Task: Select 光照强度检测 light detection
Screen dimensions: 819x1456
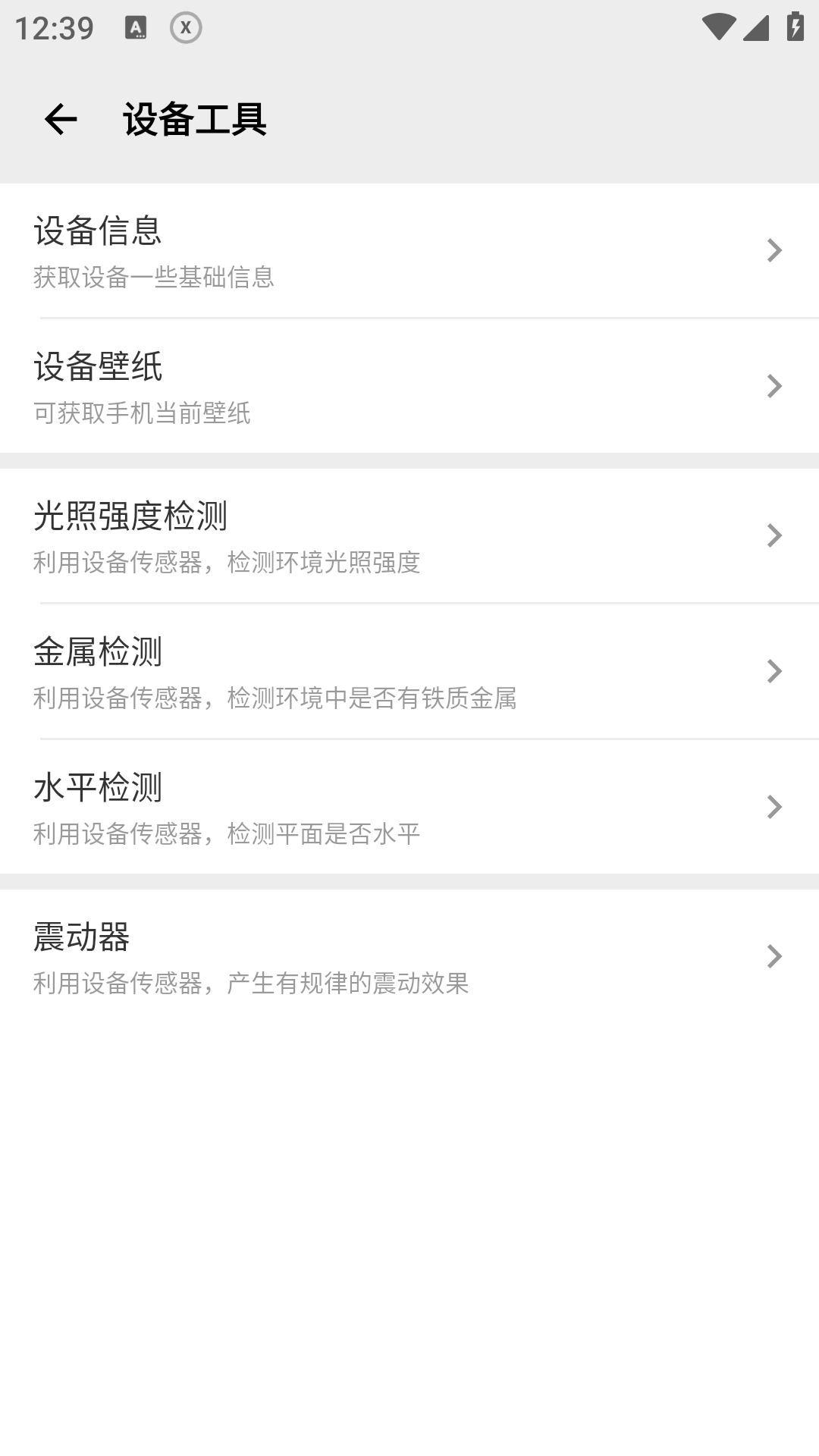Action: (409, 535)
